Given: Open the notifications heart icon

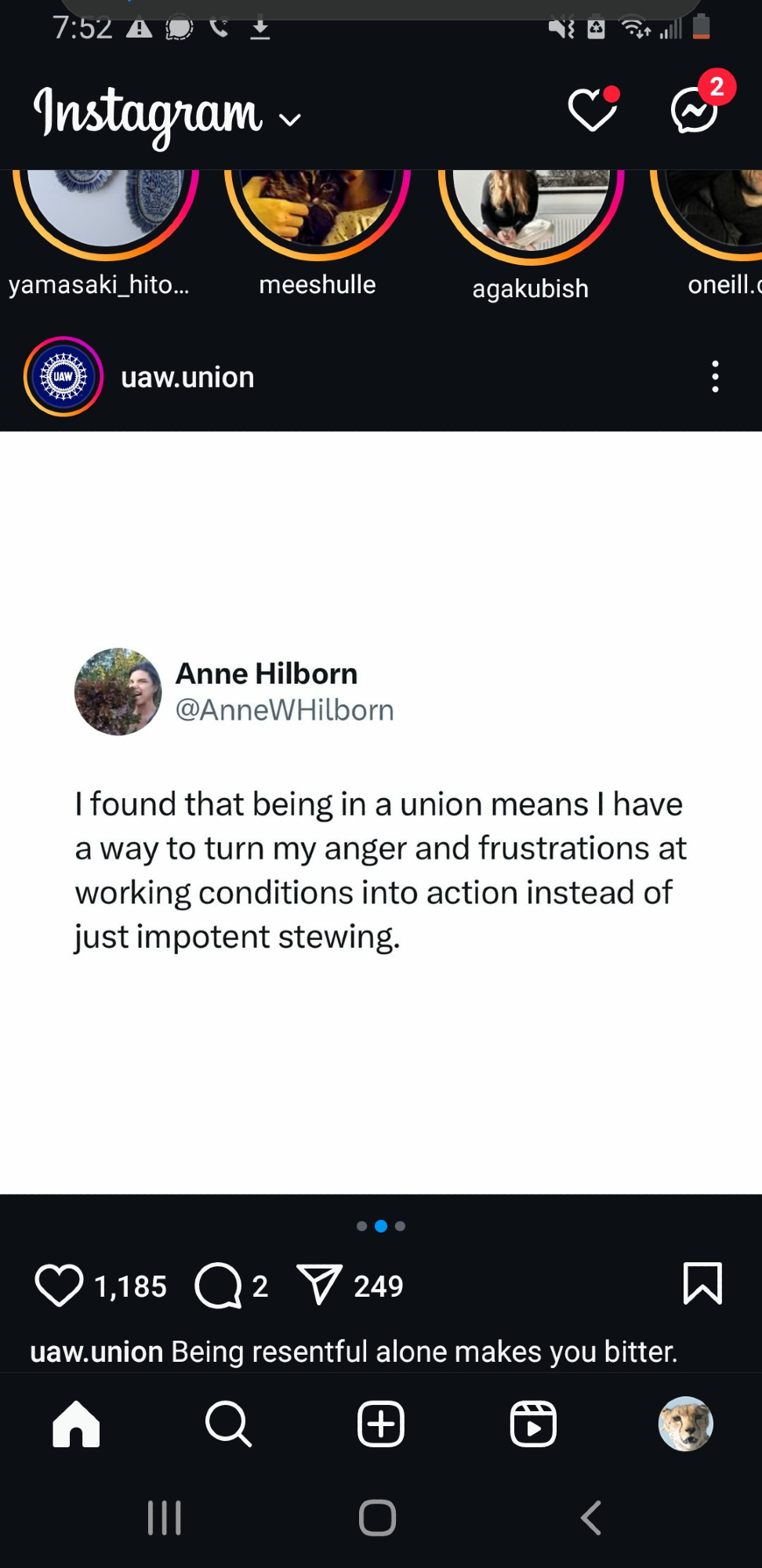Looking at the screenshot, I should (x=592, y=110).
